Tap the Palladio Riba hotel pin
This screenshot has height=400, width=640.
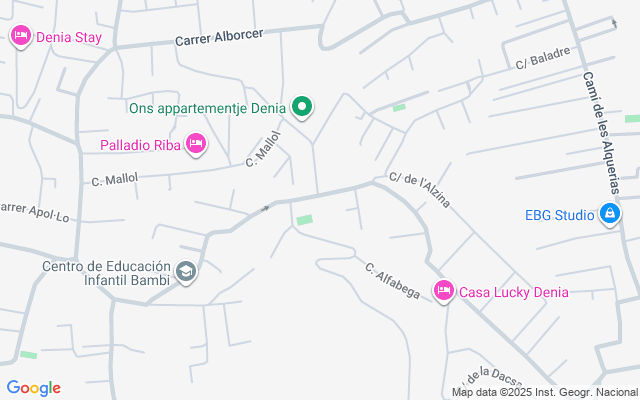pyautogui.click(x=196, y=144)
